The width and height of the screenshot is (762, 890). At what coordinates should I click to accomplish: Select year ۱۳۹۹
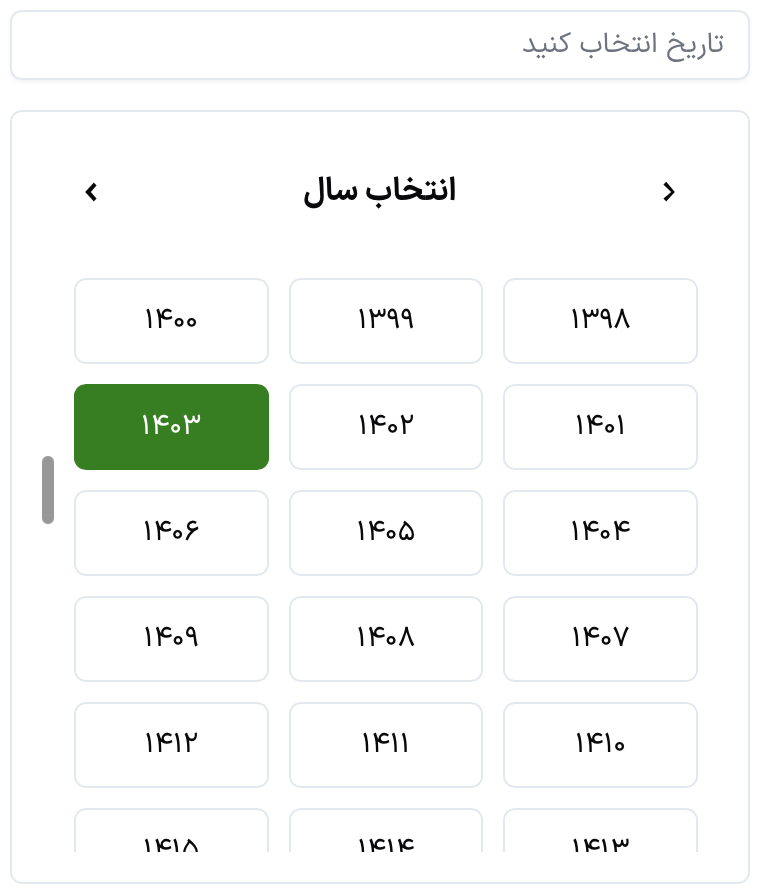386,321
